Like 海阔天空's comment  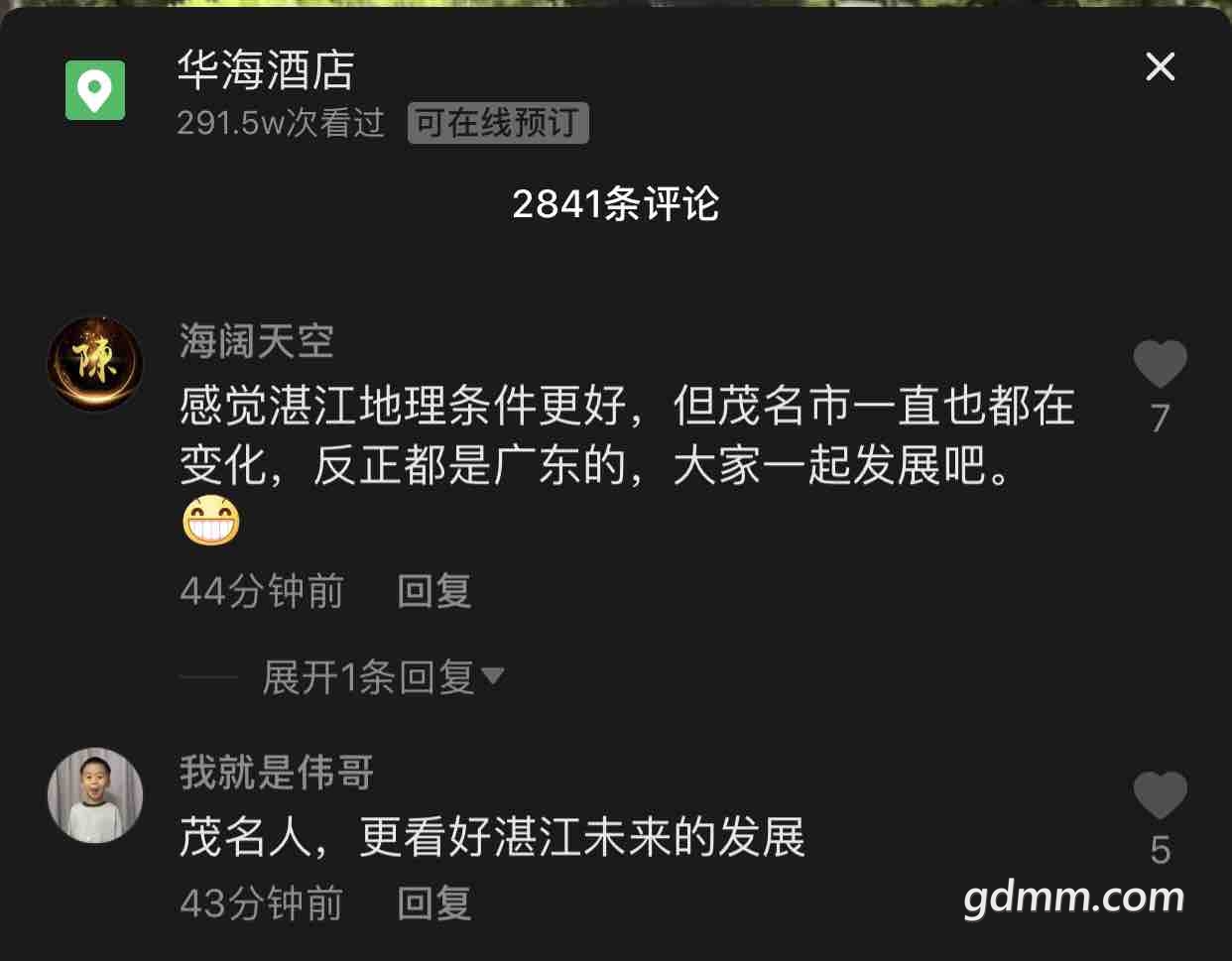1160,365
